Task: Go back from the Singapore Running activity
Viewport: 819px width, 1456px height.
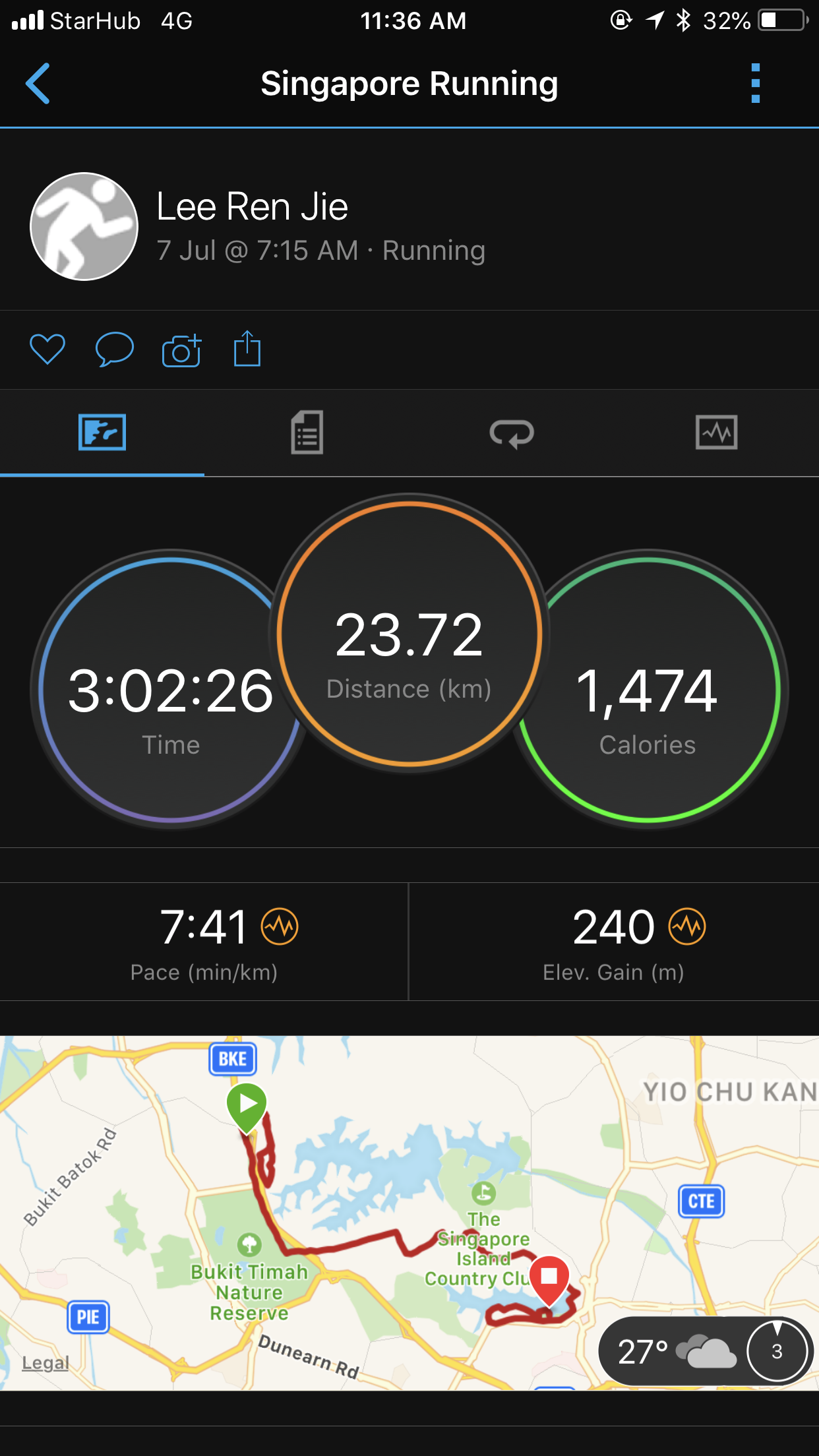Action: [38, 84]
